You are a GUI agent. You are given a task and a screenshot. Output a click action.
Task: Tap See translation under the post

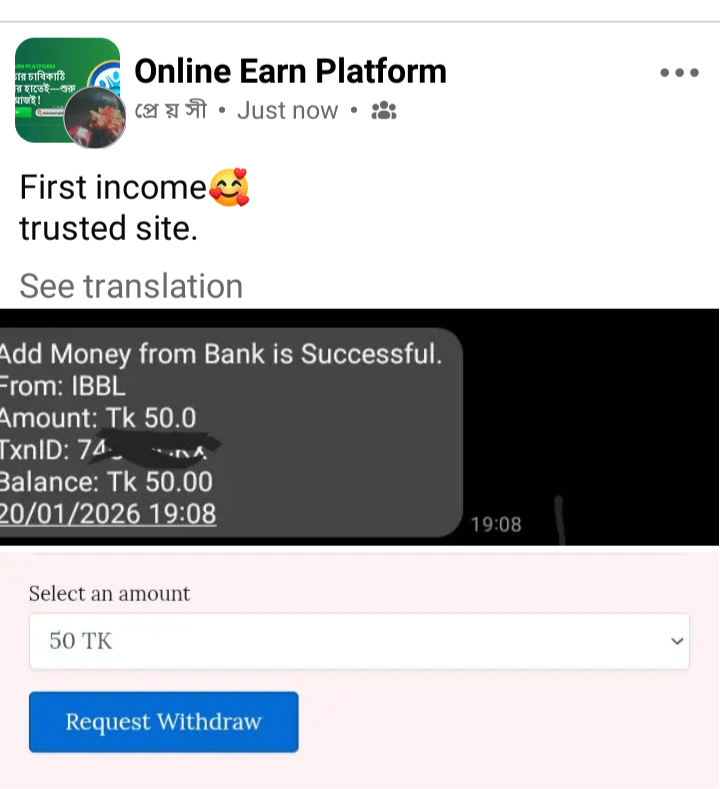[x=131, y=286]
